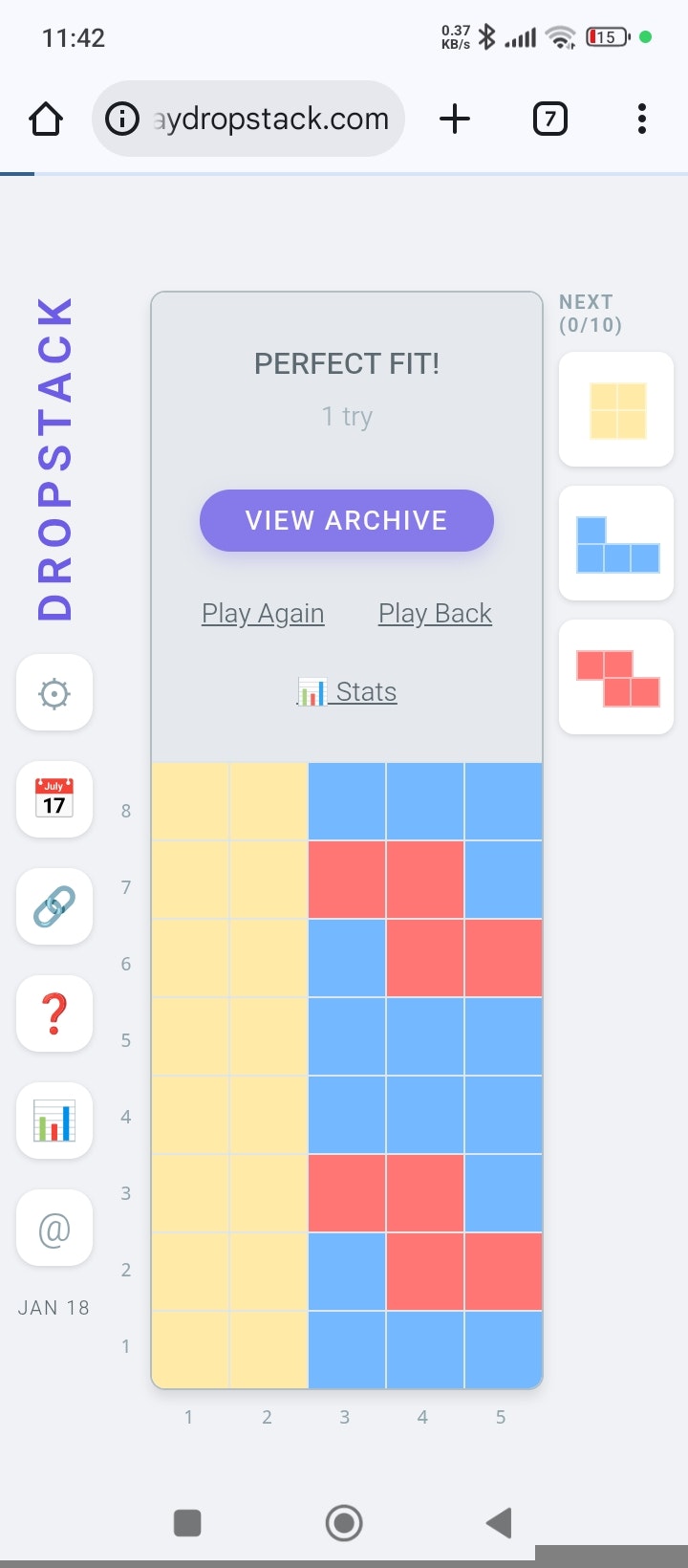Viewport: 688px width, 1568px height.
Task: Open a new browser tab with plus button
Action: (456, 119)
